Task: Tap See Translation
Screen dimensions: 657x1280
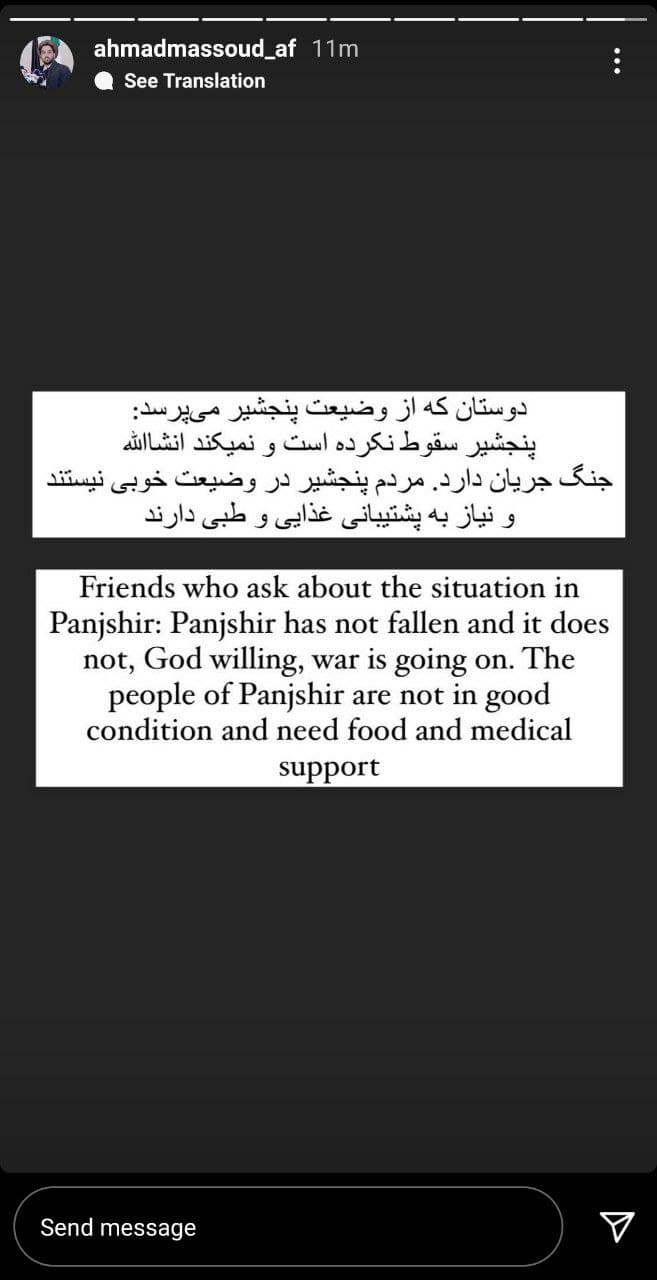Action: coord(194,81)
